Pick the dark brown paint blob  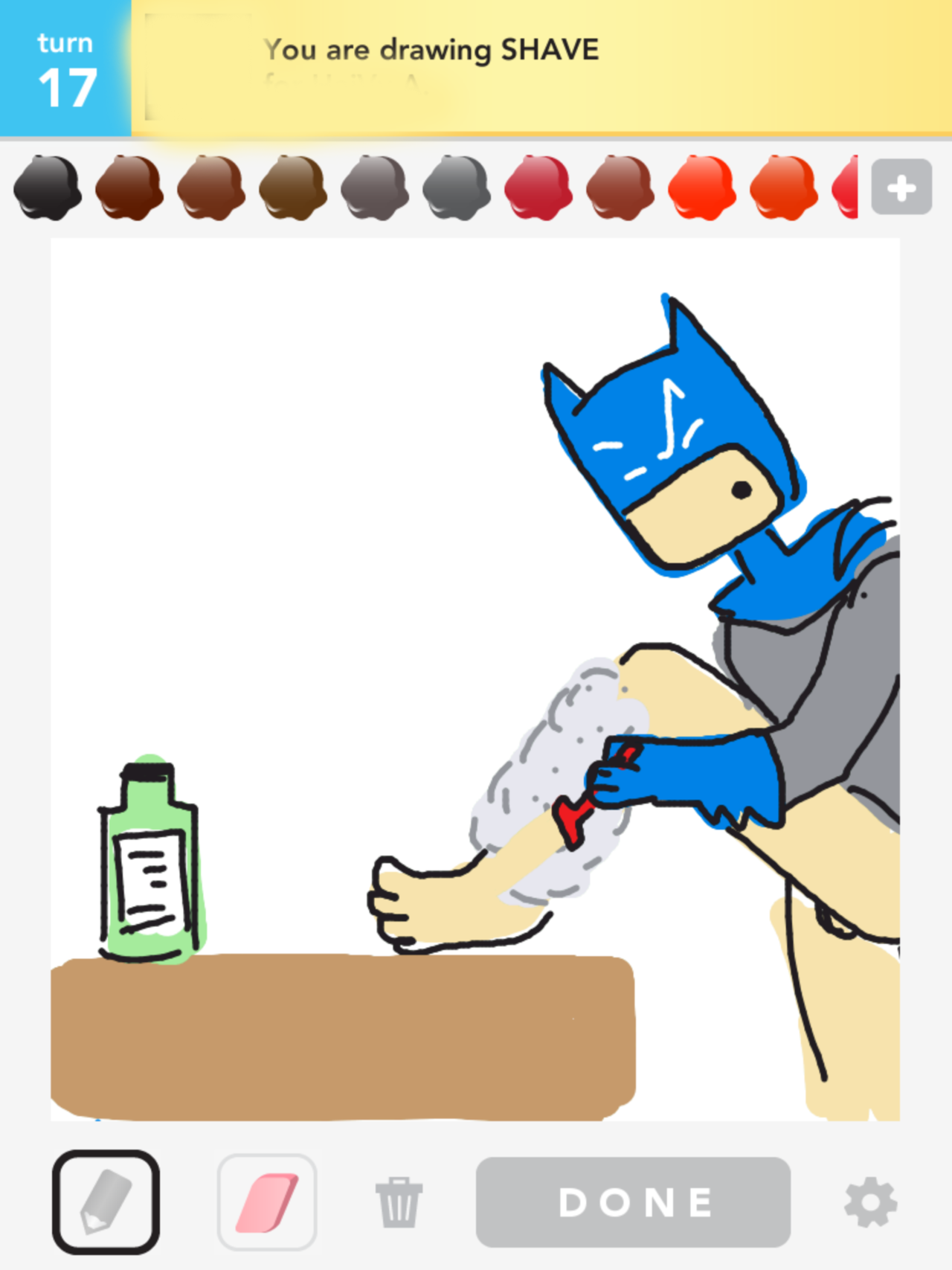click(x=129, y=187)
